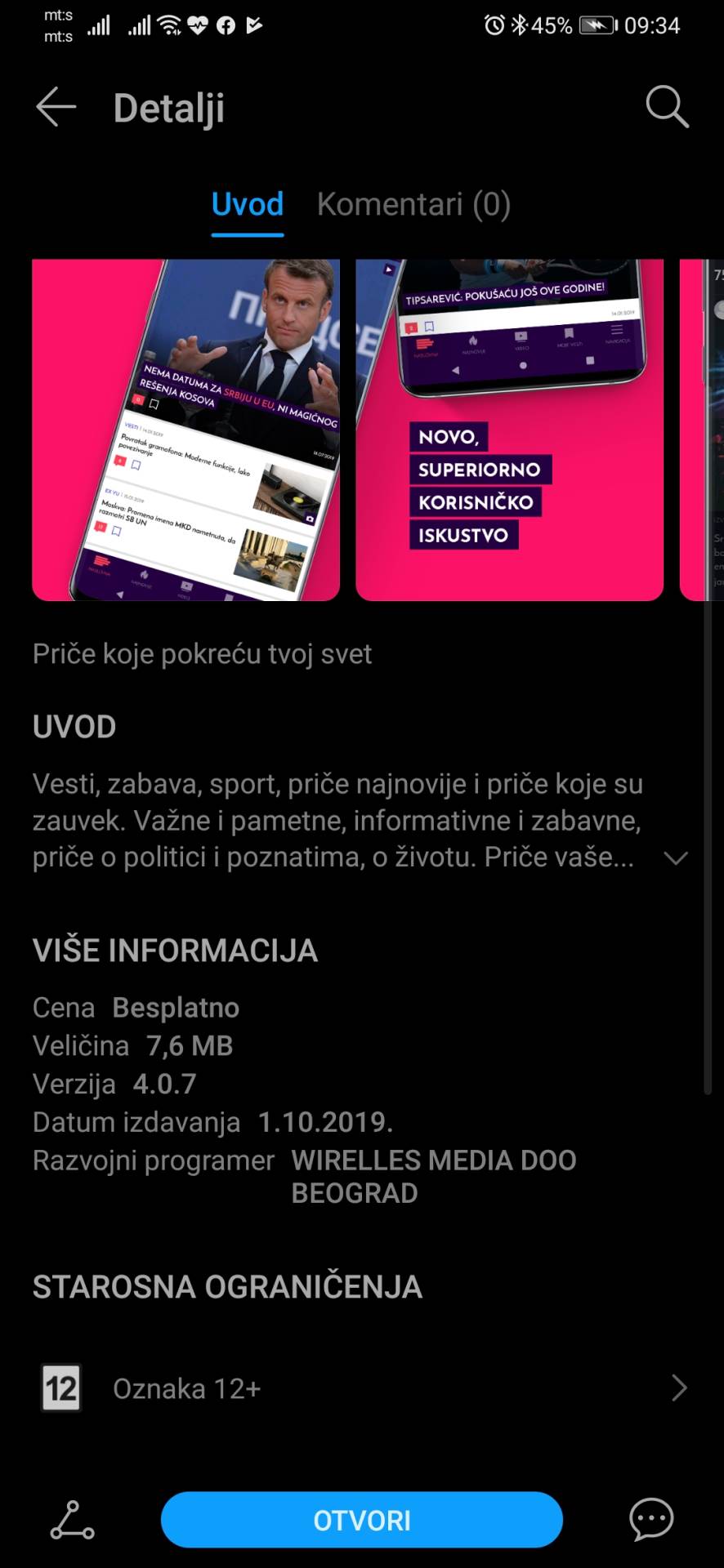Viewport: 724px width, 1568px height.
Task: Tap the alarm clock status bar icon
Action: tap(492, 25)
